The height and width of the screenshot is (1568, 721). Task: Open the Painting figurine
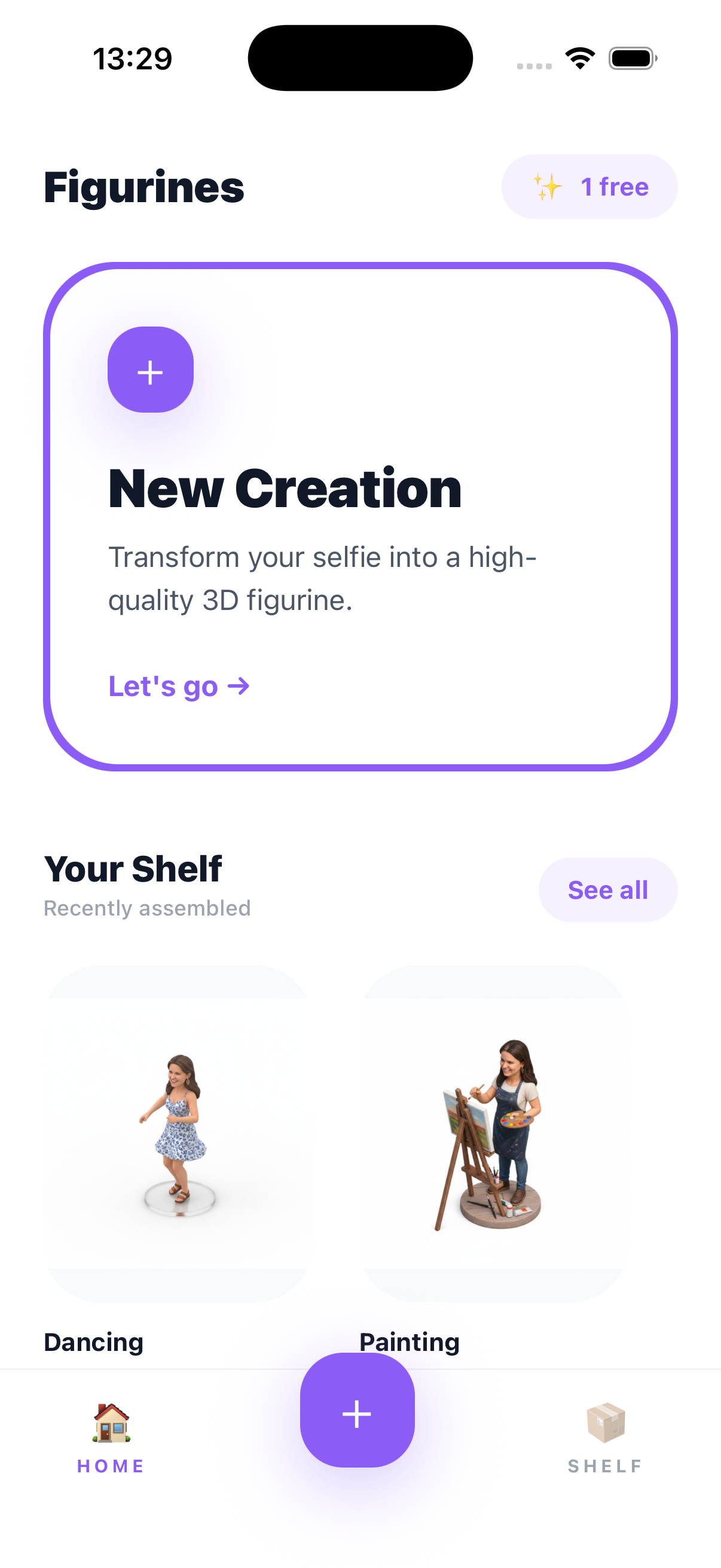pyautogui.click(x=494, y=1133)
